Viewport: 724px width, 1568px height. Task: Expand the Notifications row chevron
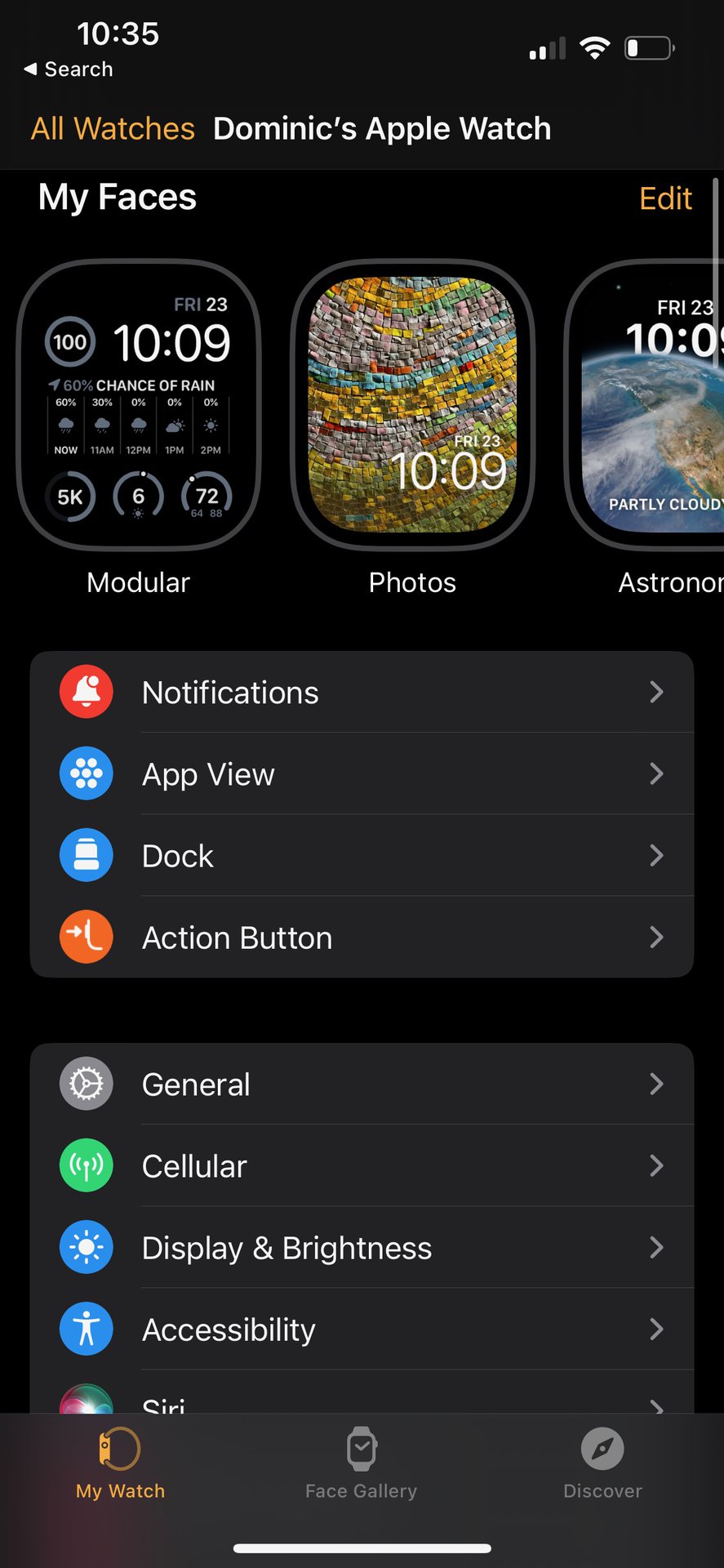point(658,692)
